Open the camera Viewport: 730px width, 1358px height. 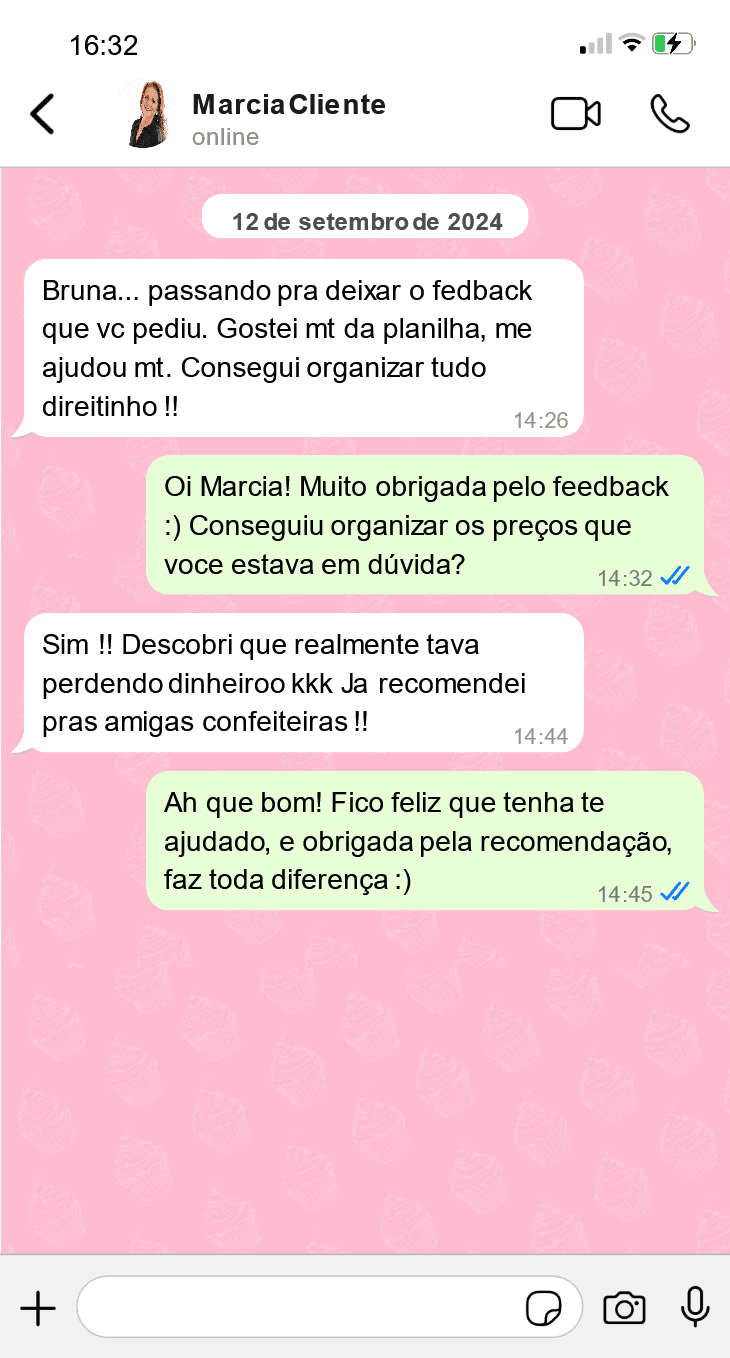coord(624,1307)
